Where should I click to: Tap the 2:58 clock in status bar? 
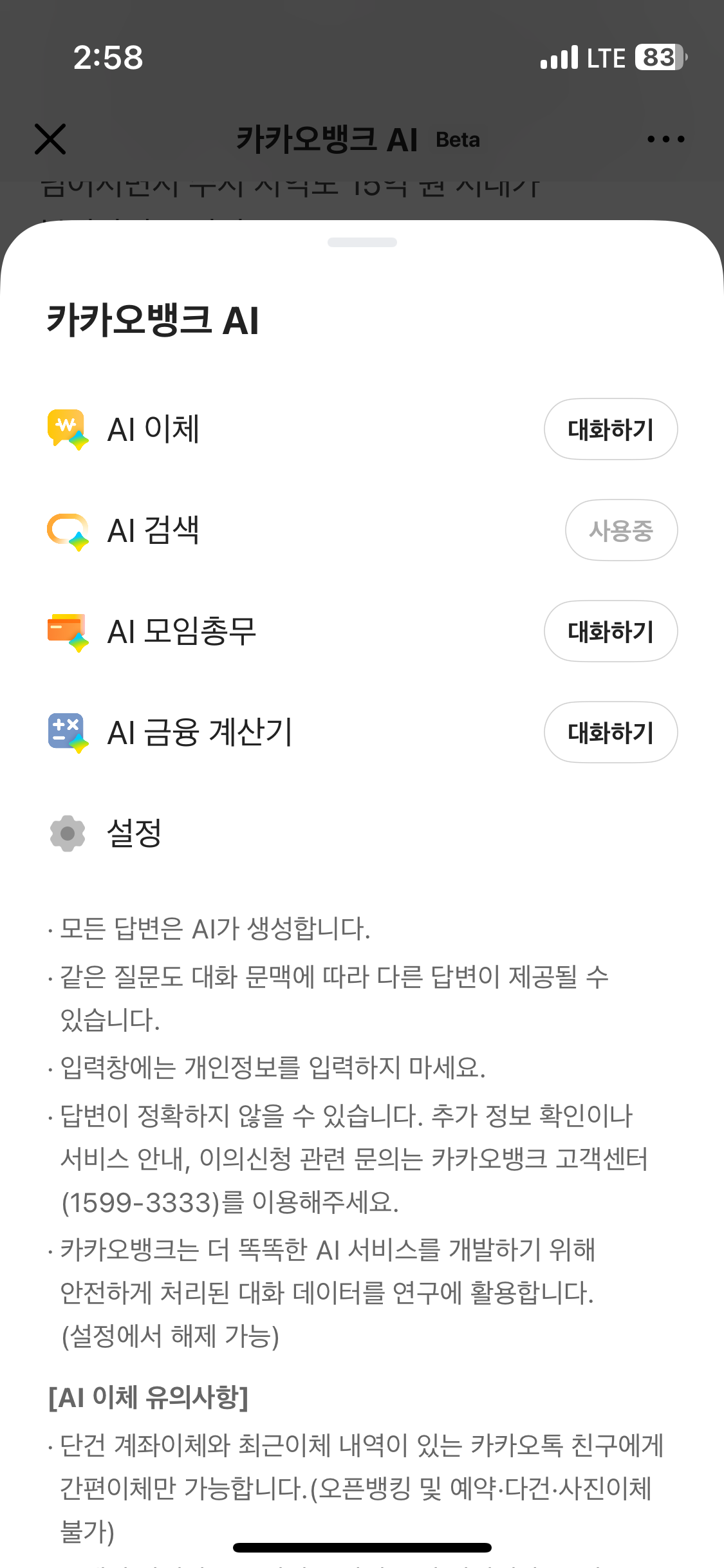[x=109, y=57]
